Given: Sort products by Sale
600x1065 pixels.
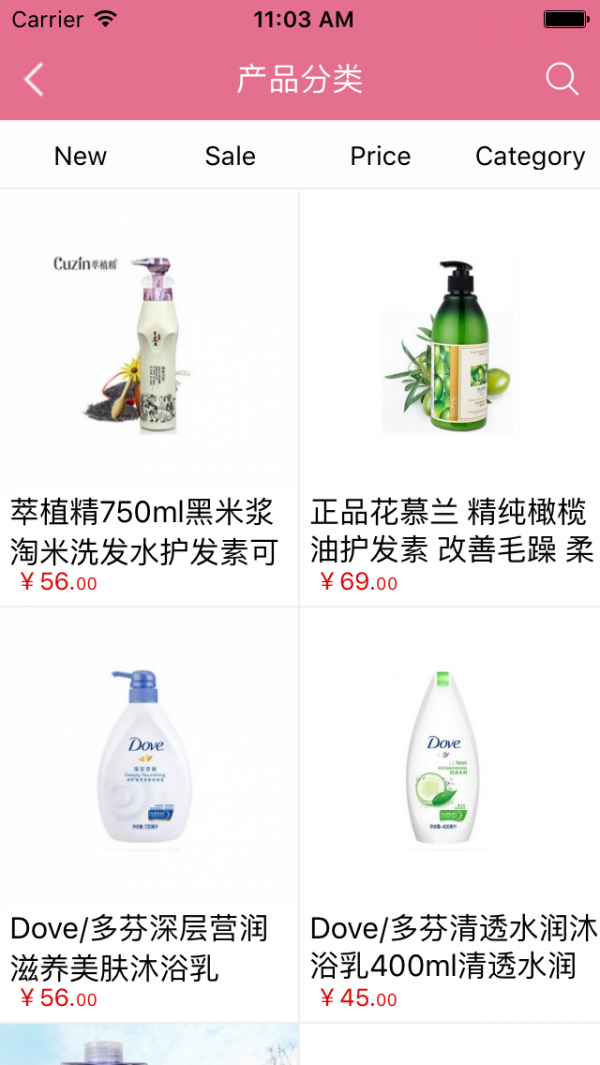Looking at the screenshot, I should click(x=230, y=156).
